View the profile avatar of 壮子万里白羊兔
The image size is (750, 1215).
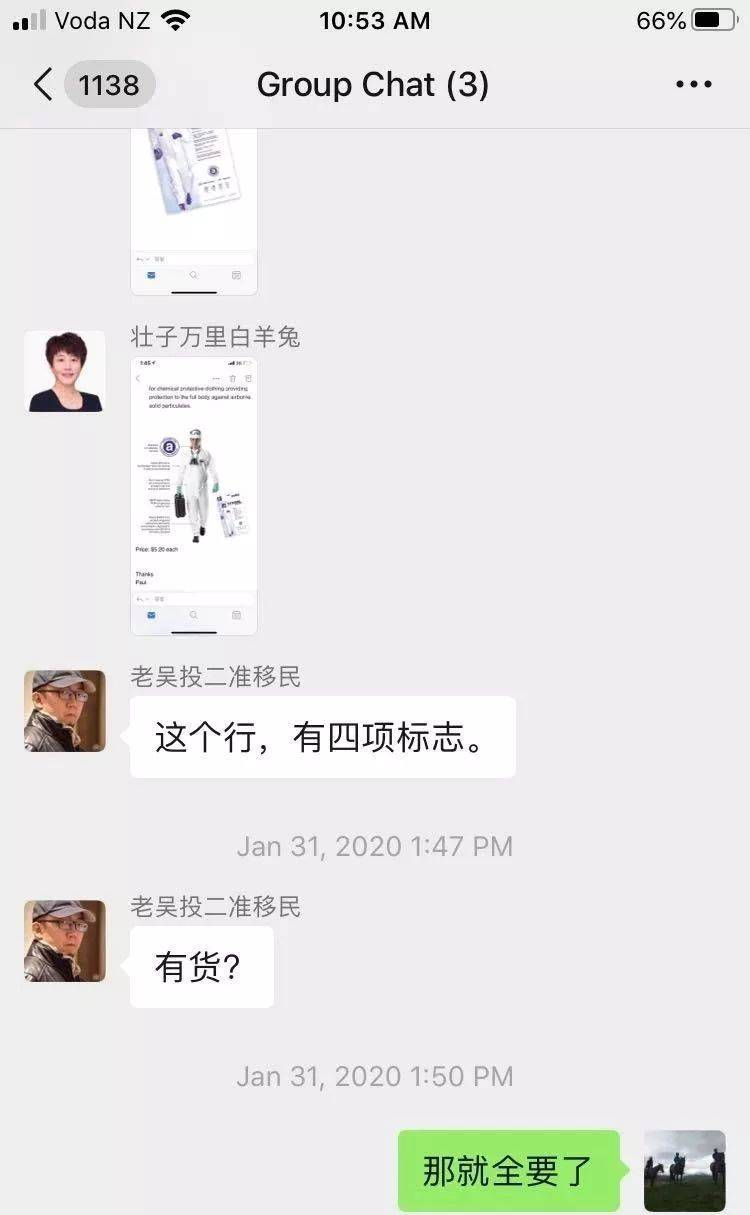[x=65, y=372]
